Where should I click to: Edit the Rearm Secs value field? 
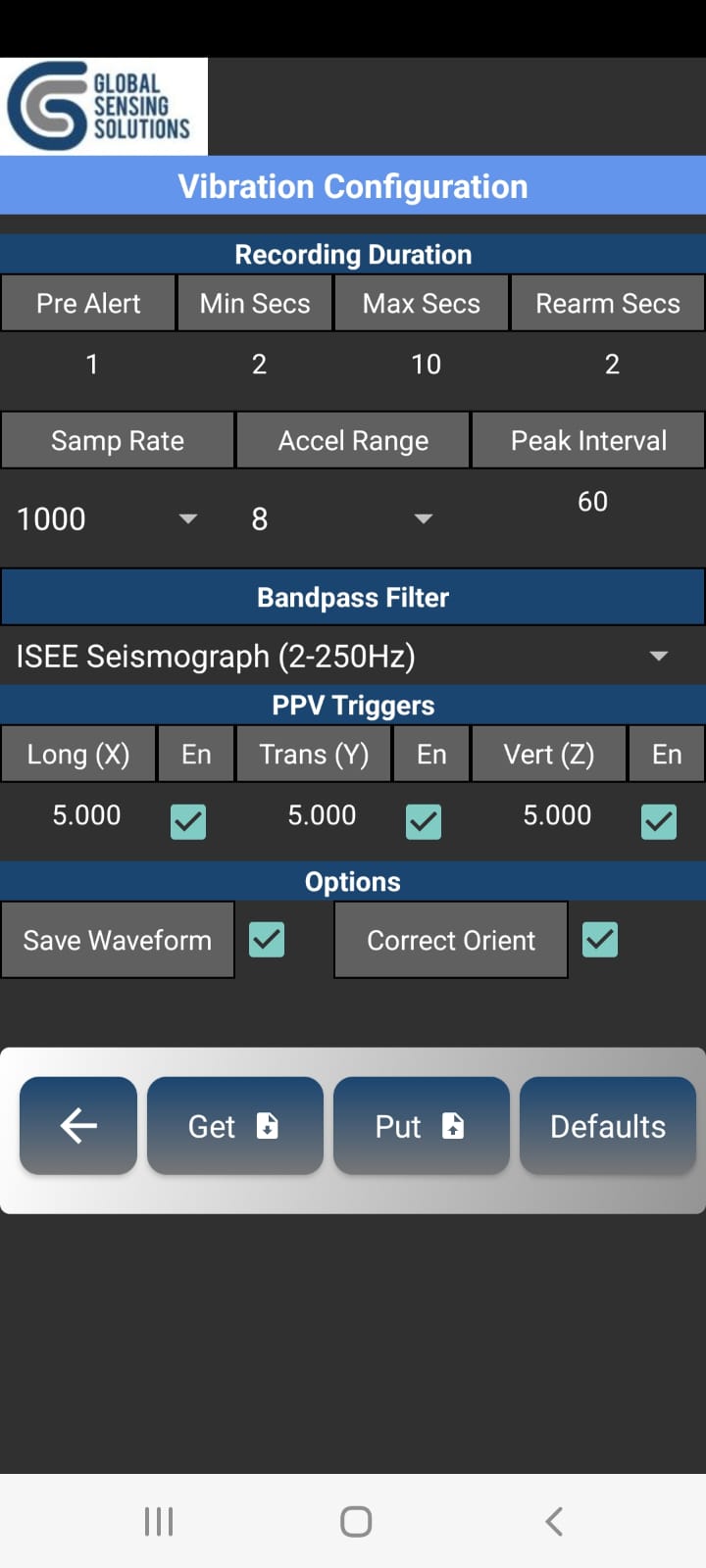click(612, 365)
